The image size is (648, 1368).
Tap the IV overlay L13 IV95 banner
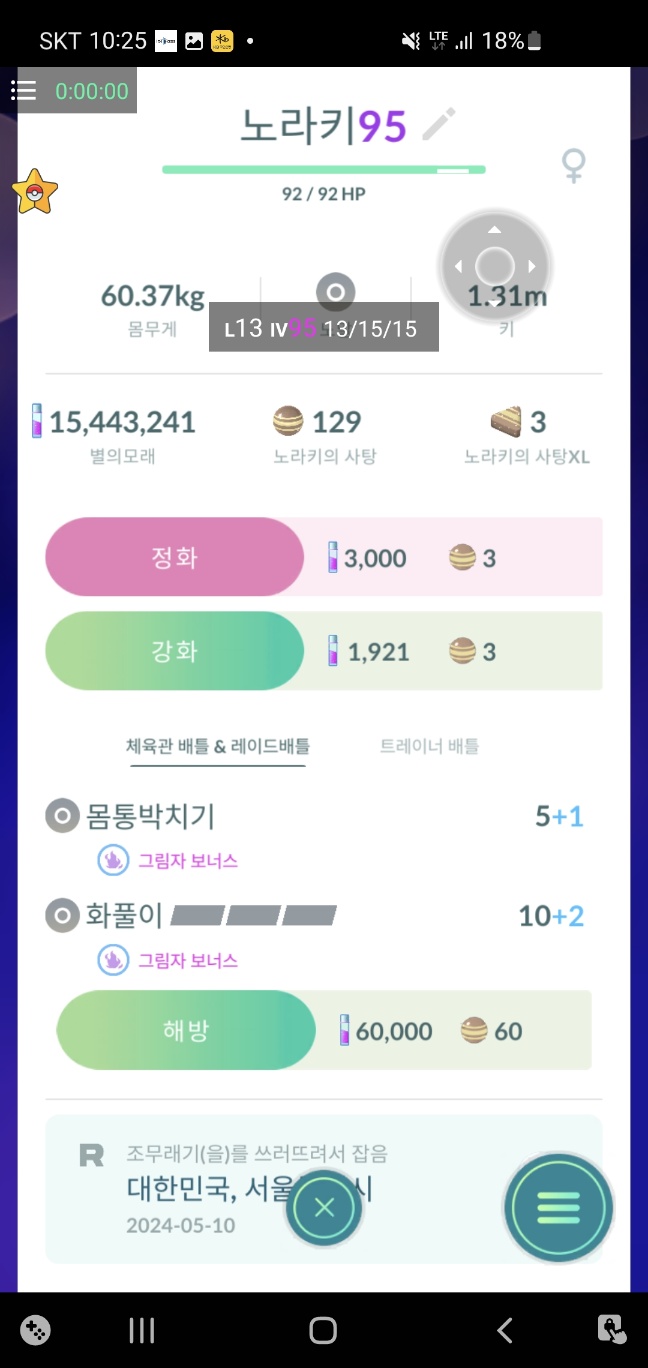[323, 328]
